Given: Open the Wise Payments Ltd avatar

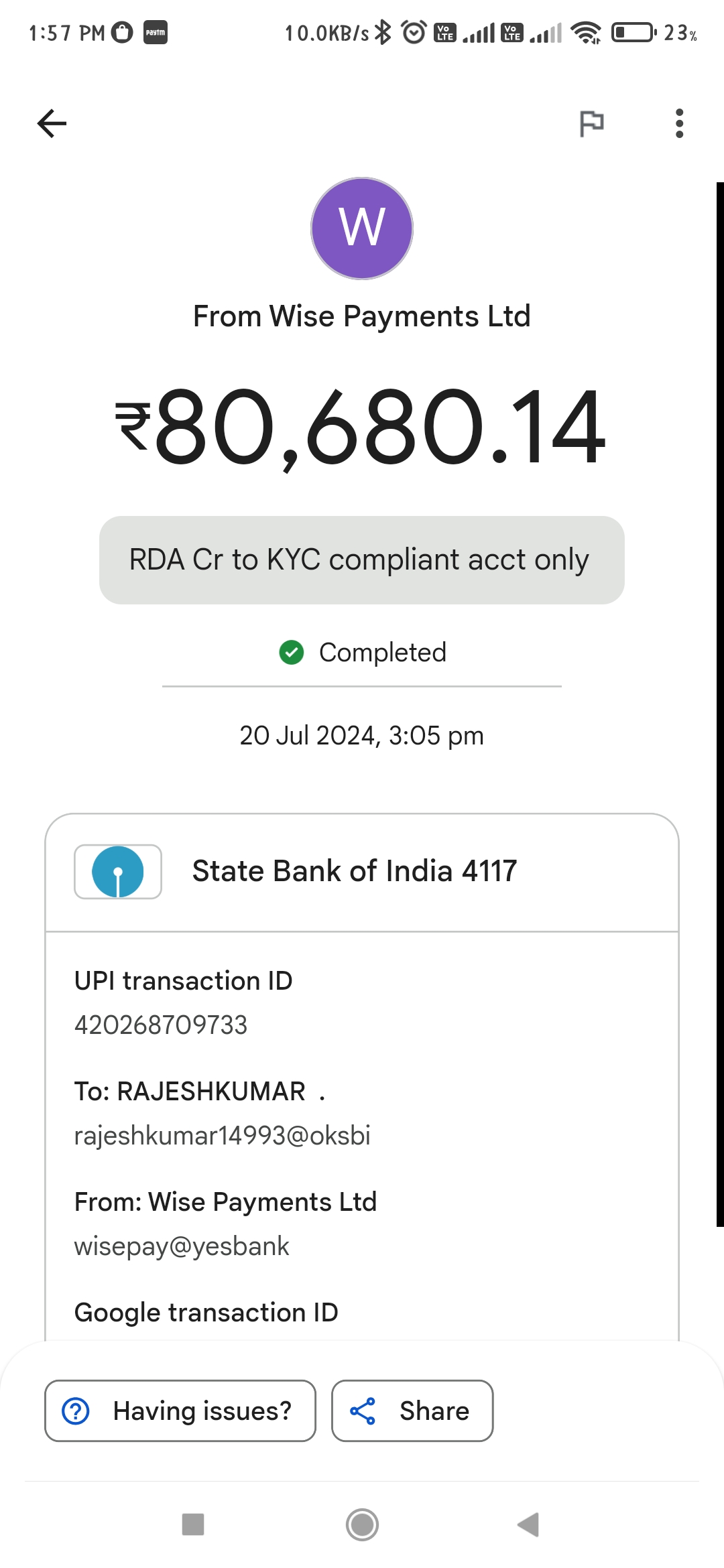Looking at the screenshot, I should coord(362,228).
